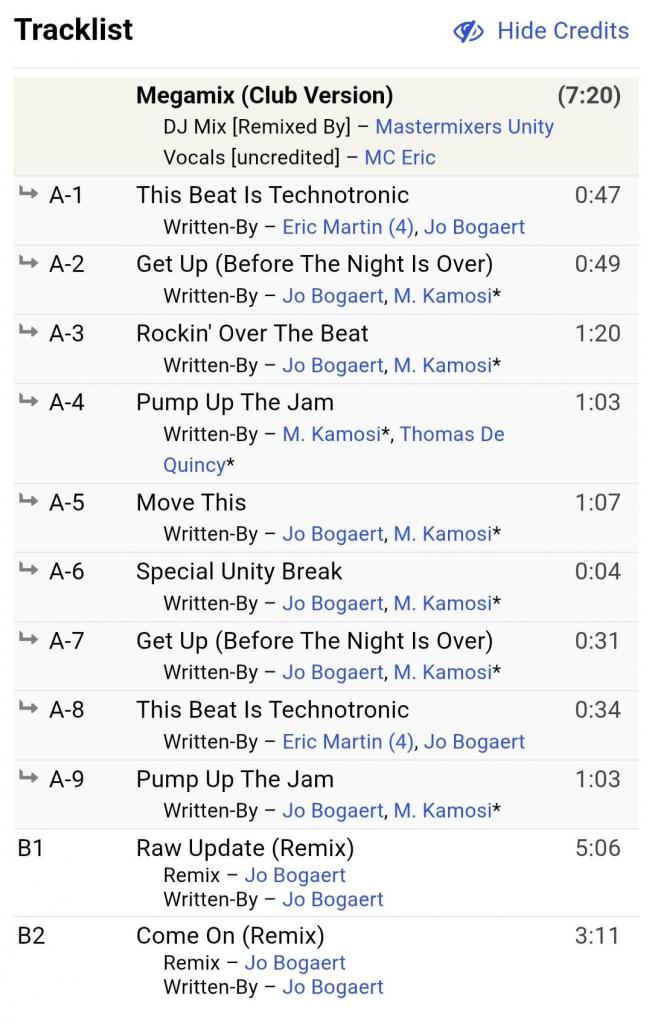Open Jo Bogaert's Remix credit for Raw Update
The height and width of the screenshot is (1024, 652).
tap(295, 875)
